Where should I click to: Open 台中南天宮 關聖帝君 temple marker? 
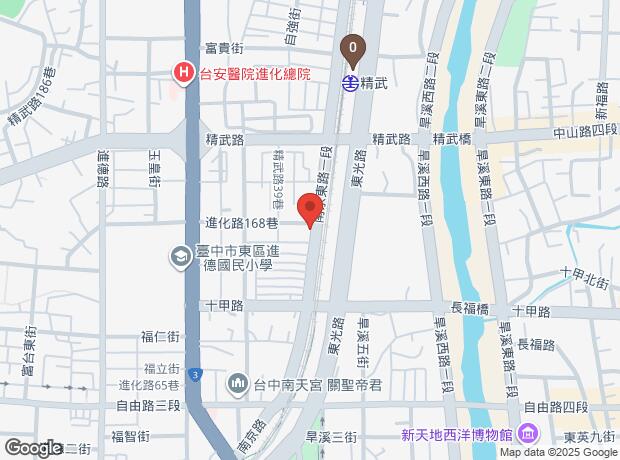238,384
